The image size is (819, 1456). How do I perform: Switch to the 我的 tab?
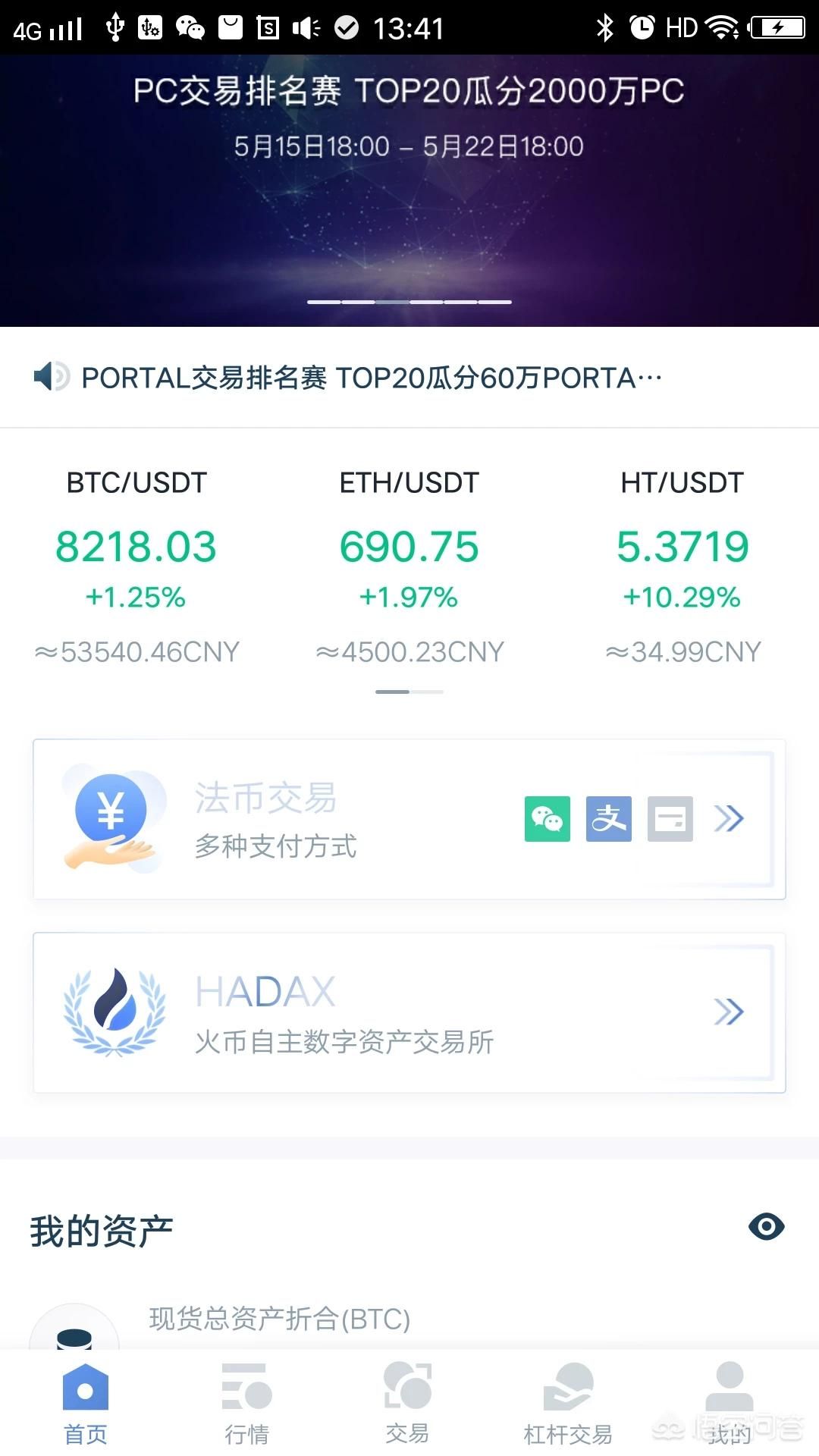point(729,1403)
